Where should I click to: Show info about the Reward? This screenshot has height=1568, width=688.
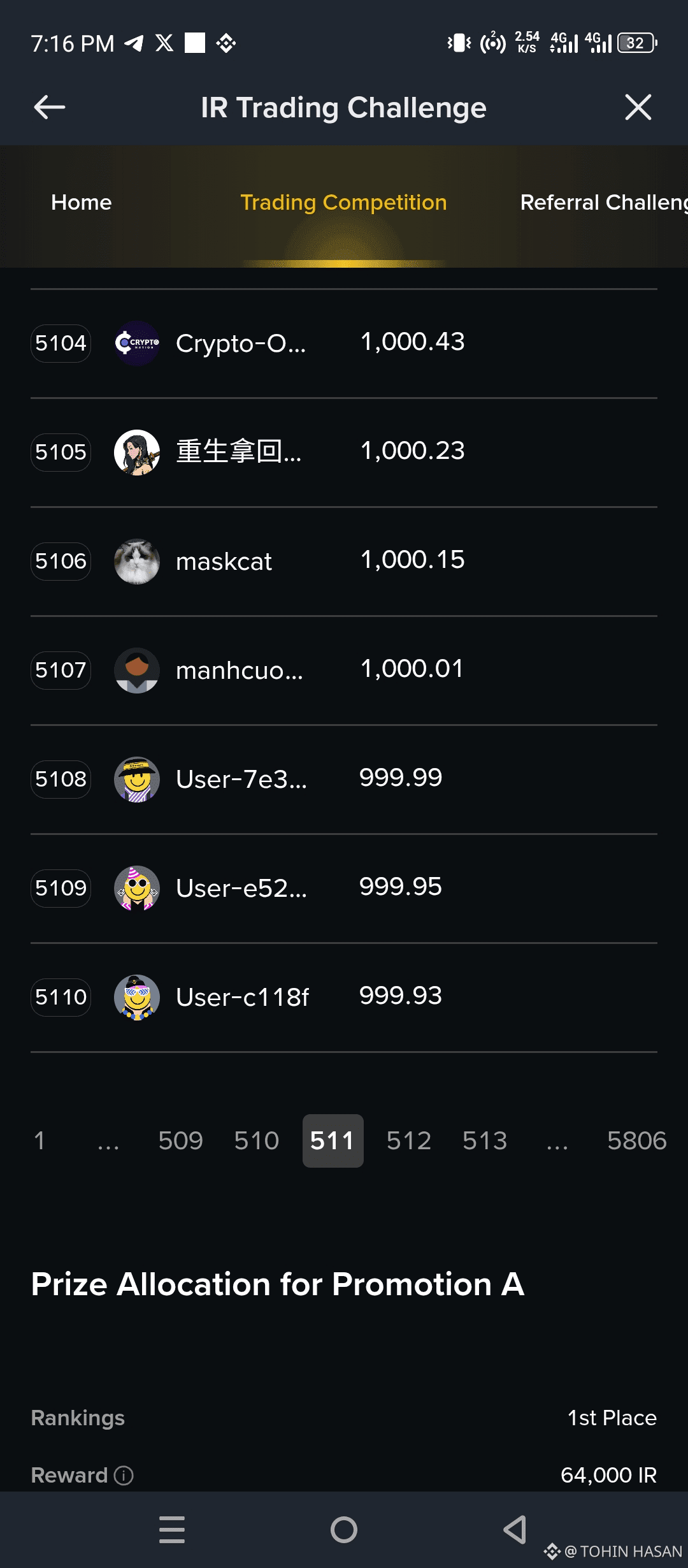coord(124,1475)
